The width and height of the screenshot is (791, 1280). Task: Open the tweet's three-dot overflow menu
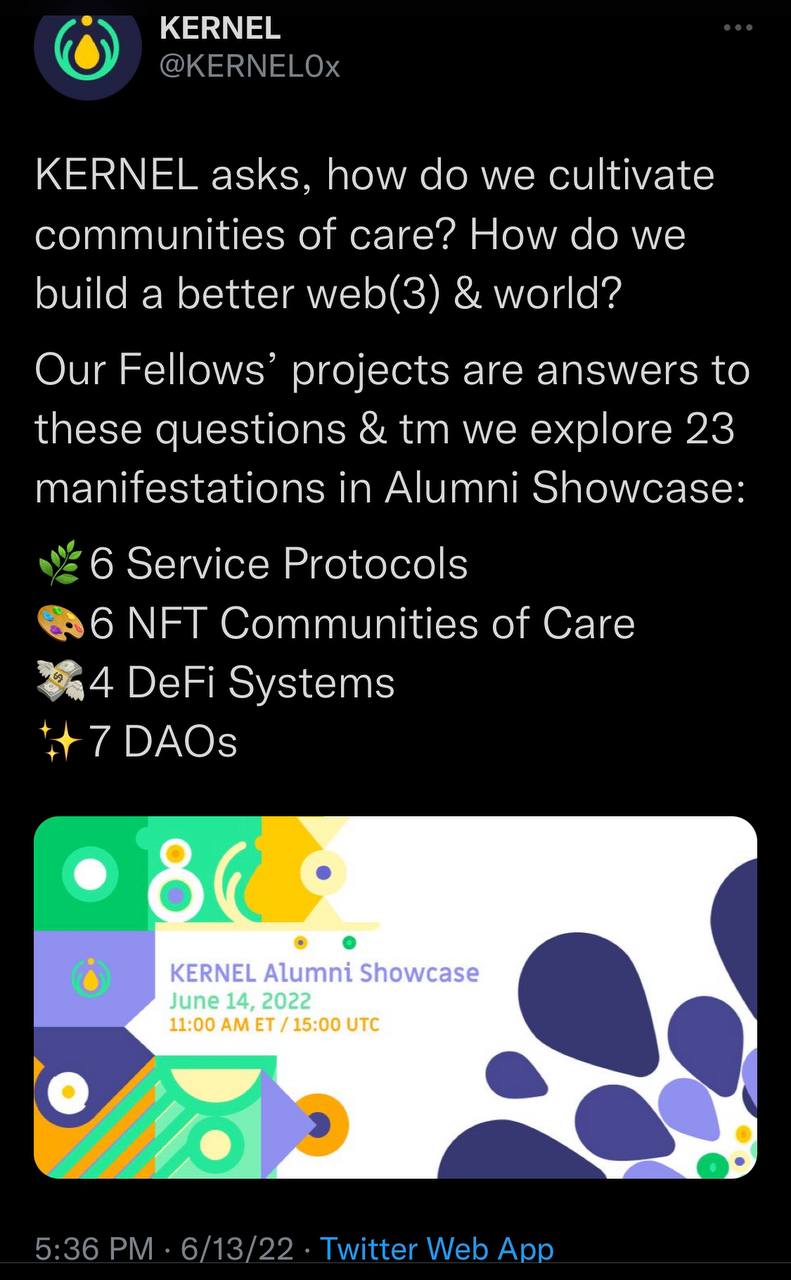click(x=737, y=28)
